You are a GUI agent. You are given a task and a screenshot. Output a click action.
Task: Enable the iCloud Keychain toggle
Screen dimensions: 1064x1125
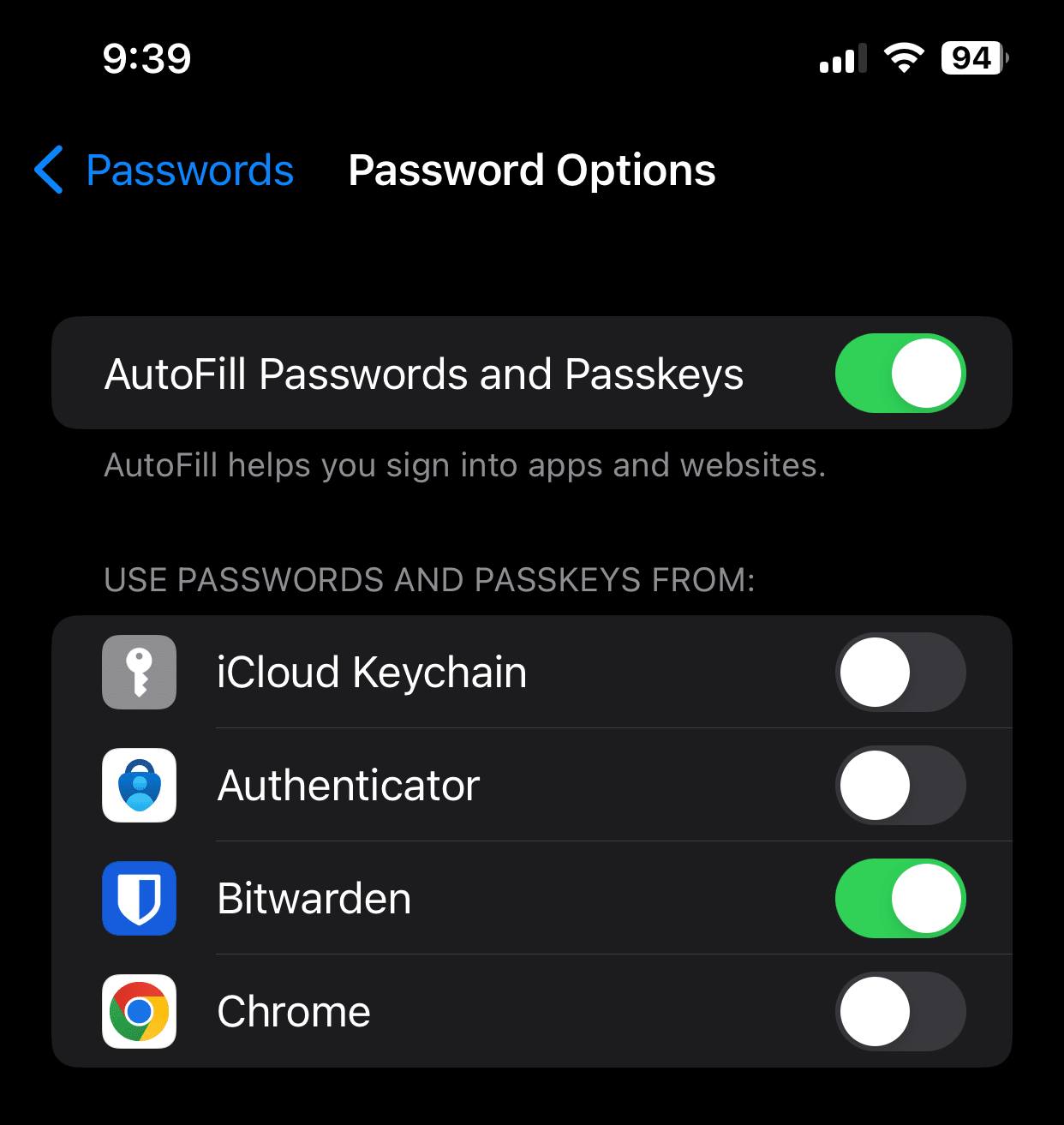pyautogui.click(x=900, y=672)
